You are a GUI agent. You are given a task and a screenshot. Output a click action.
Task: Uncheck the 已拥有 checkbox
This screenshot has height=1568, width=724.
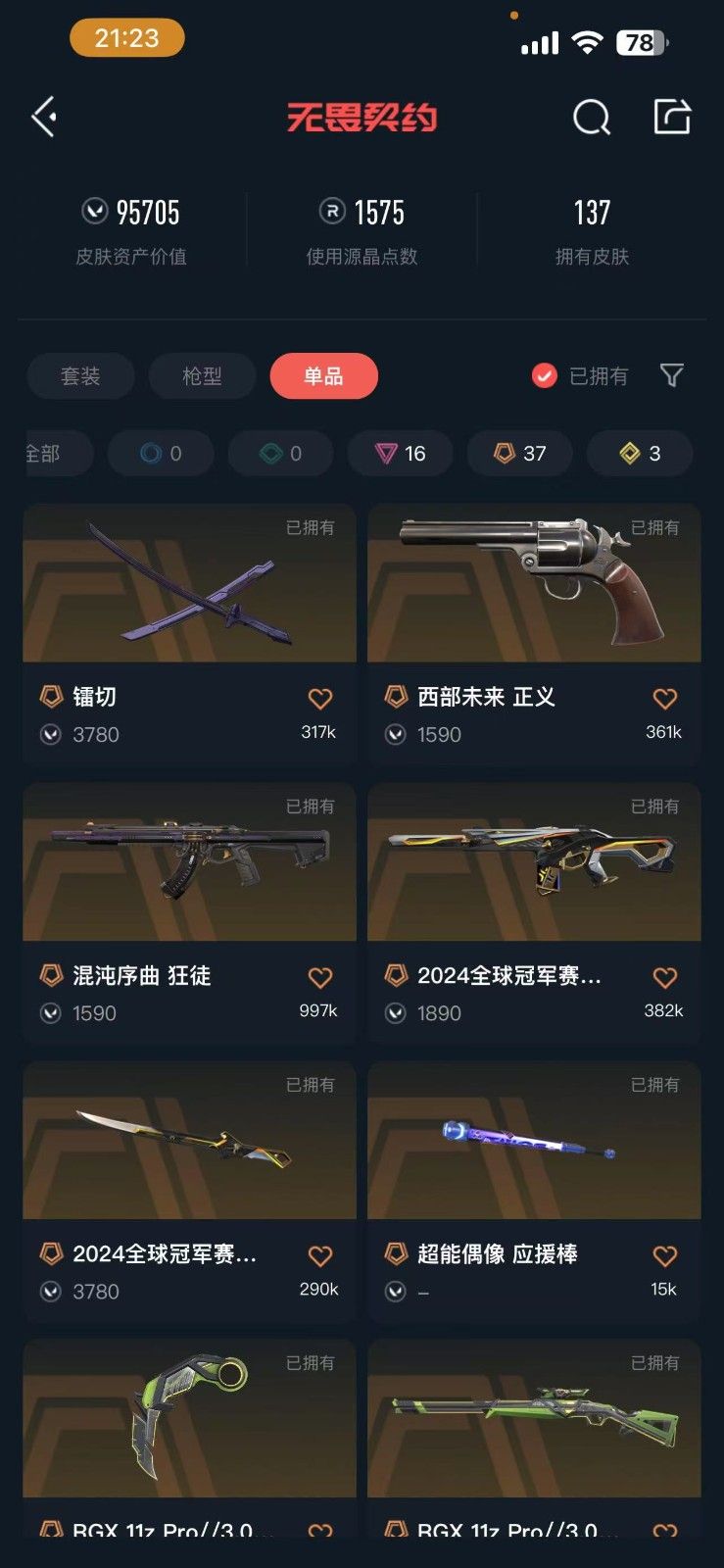point(544,376)
